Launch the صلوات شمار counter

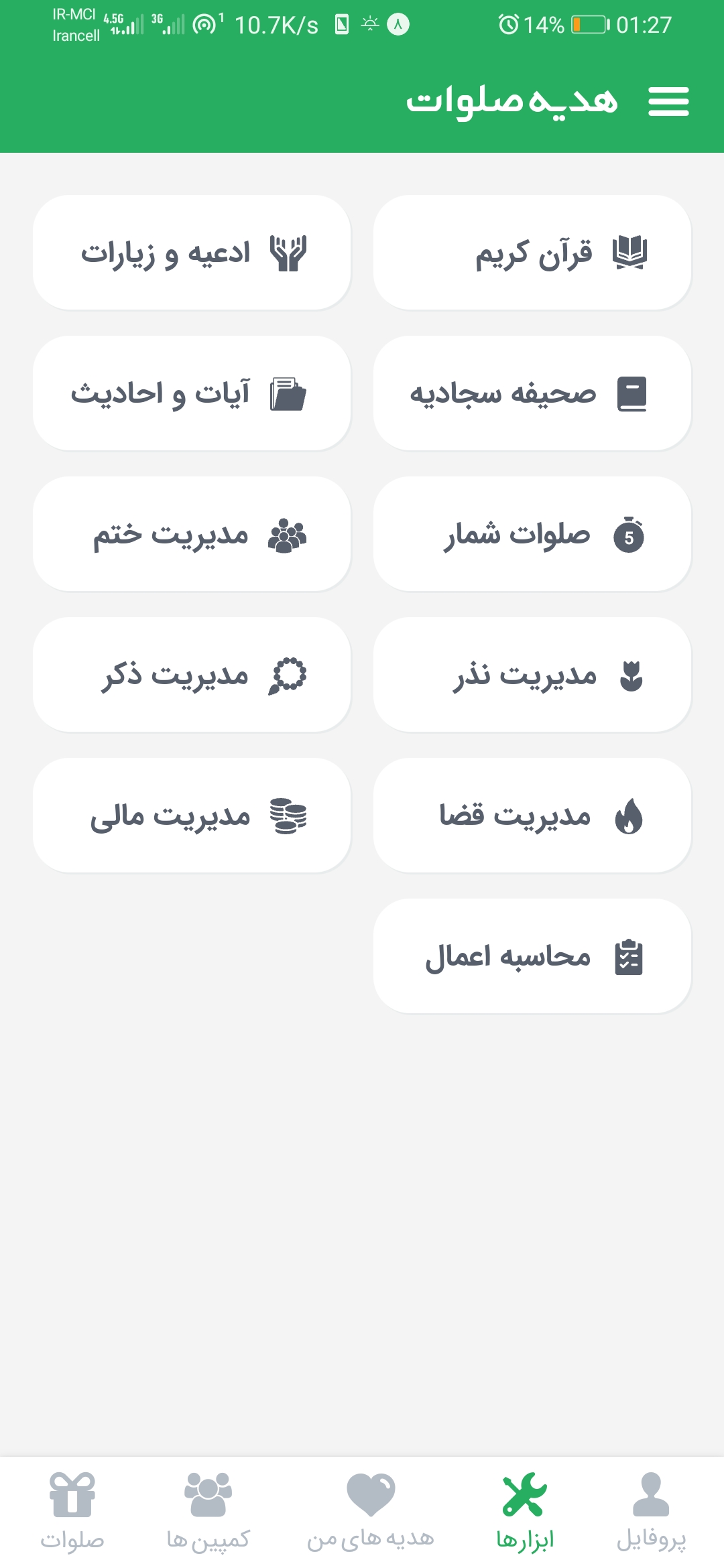point(532,534)
